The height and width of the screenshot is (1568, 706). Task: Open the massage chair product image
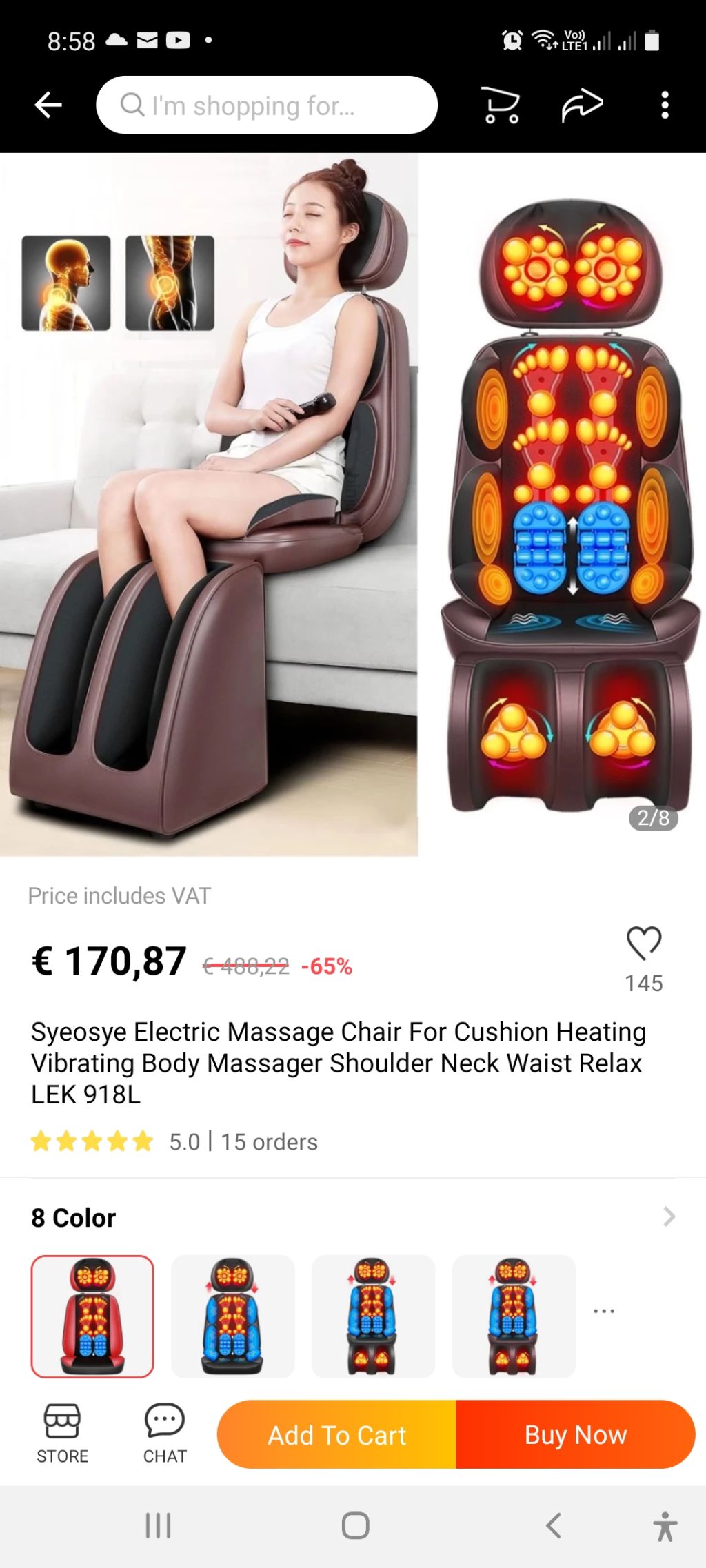(353, 505)
